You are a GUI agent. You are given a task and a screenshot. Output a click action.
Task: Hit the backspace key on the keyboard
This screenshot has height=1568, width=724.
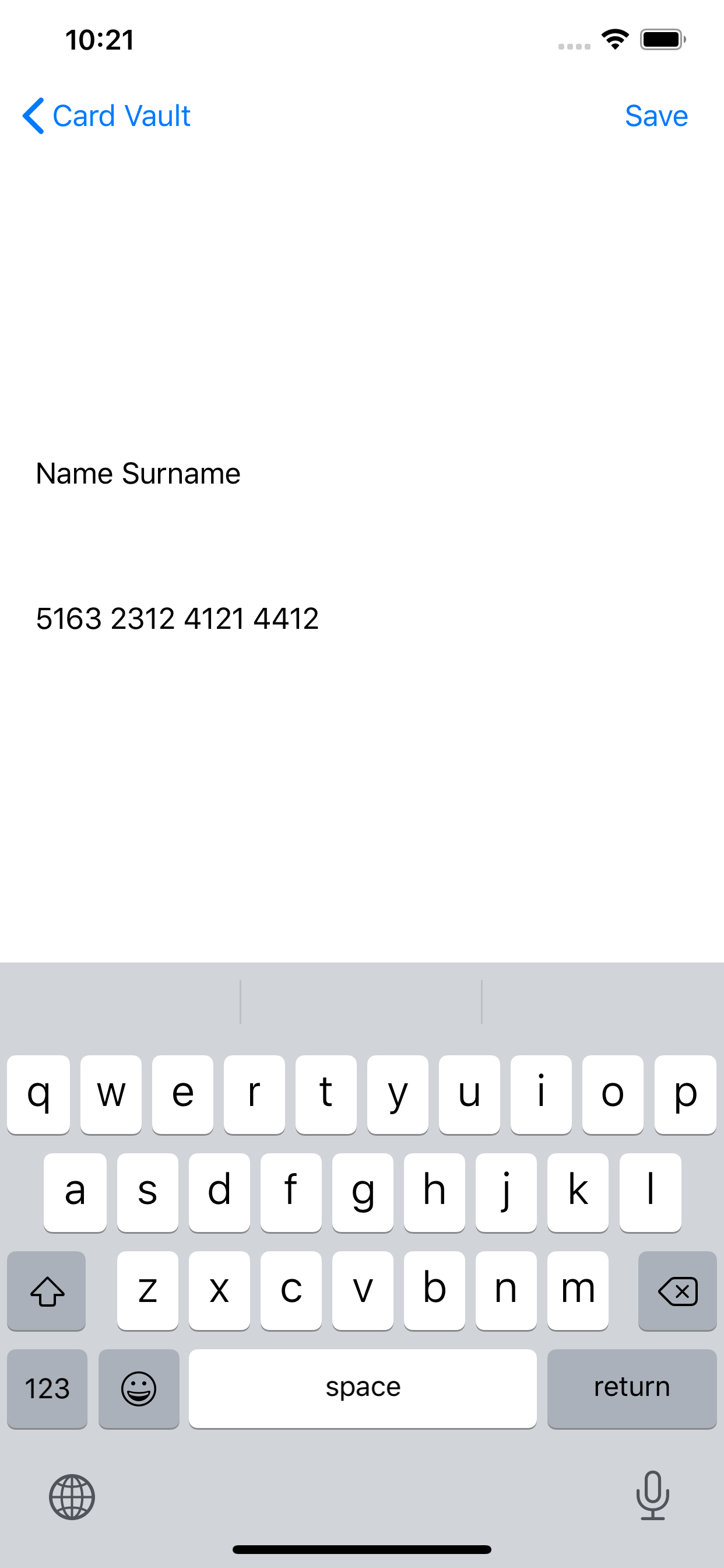[x=677, y=1290]
